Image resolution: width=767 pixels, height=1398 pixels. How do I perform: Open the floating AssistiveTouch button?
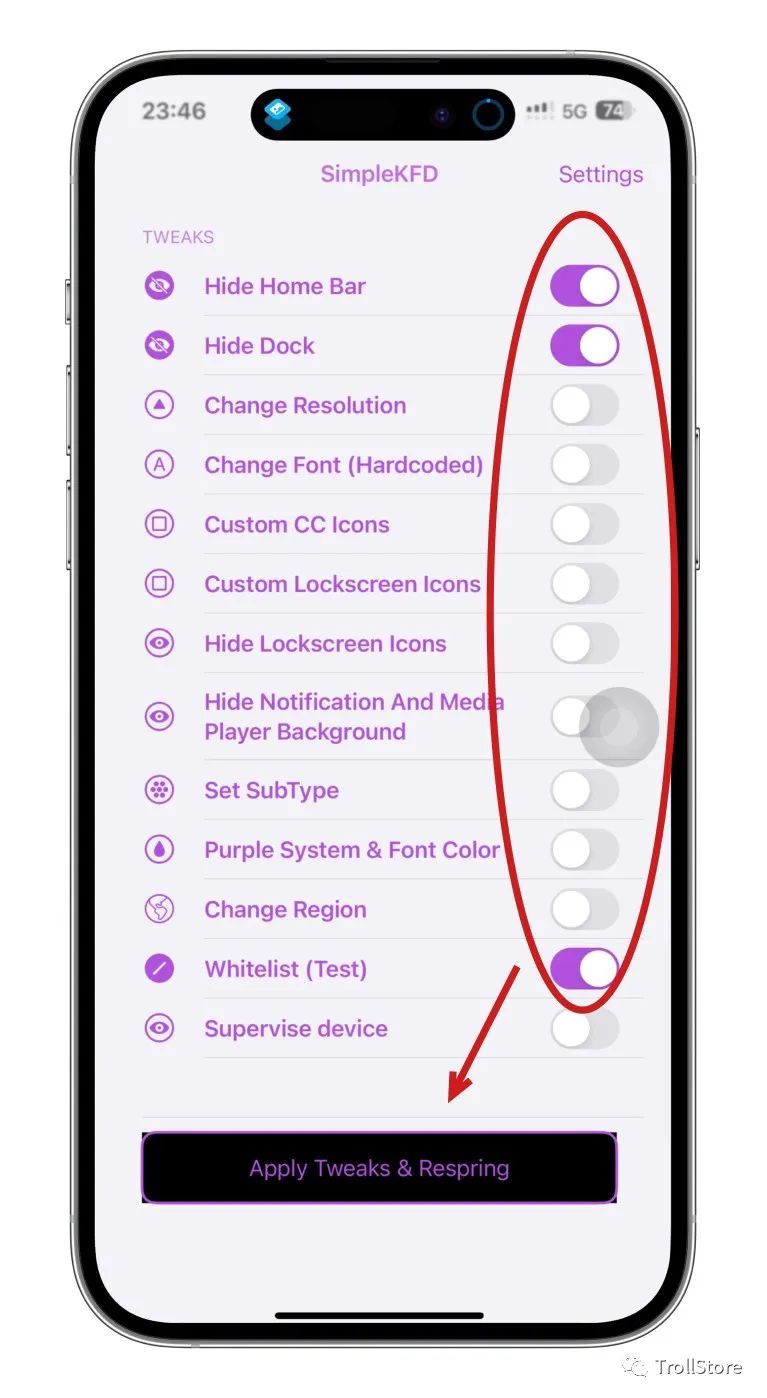[620, 727]
